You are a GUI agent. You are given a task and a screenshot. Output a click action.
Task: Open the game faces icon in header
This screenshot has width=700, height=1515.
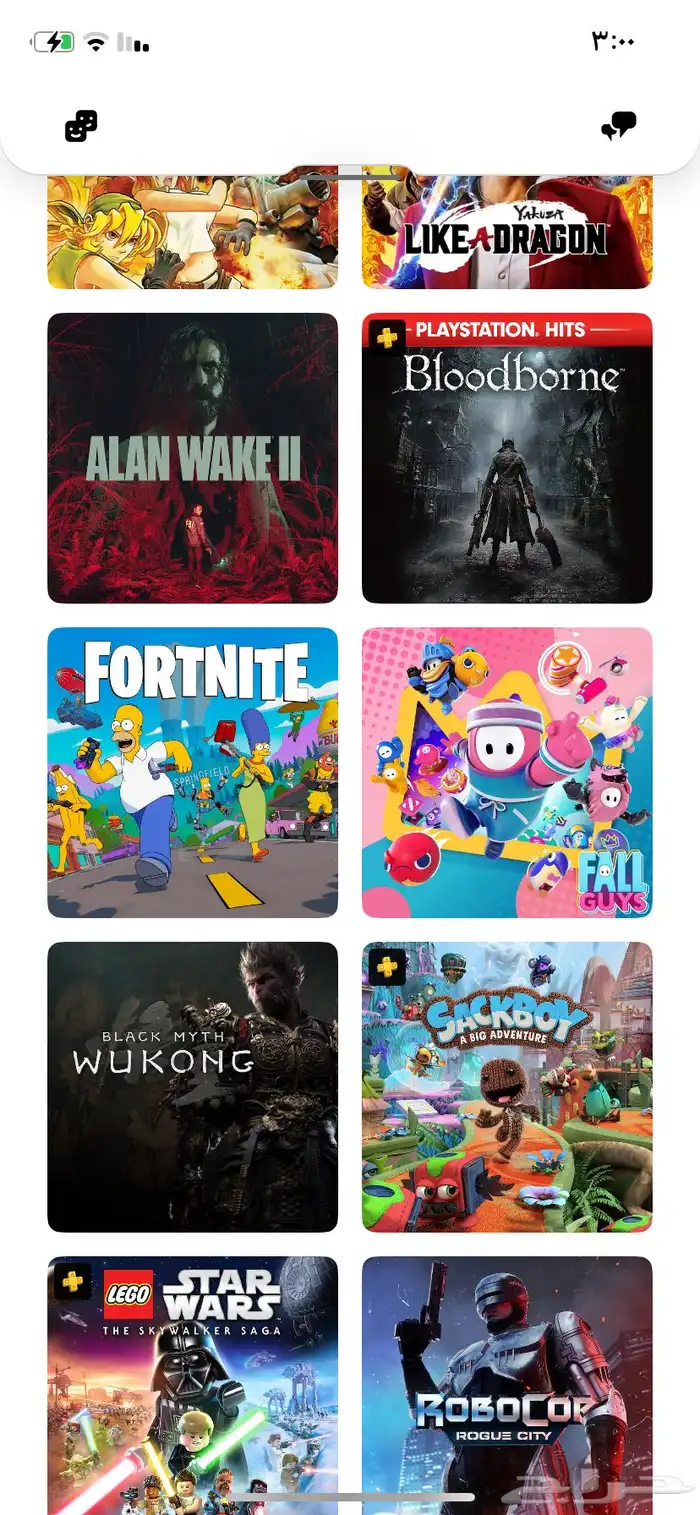click(81, 126)
